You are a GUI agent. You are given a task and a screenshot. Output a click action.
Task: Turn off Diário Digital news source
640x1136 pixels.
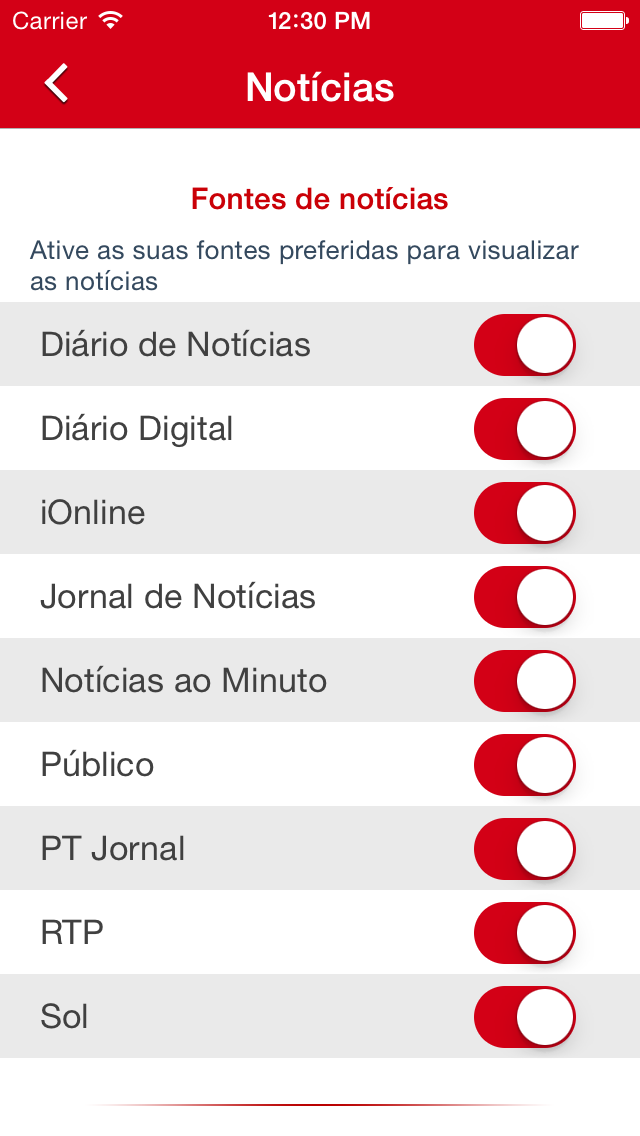[525, 429]
